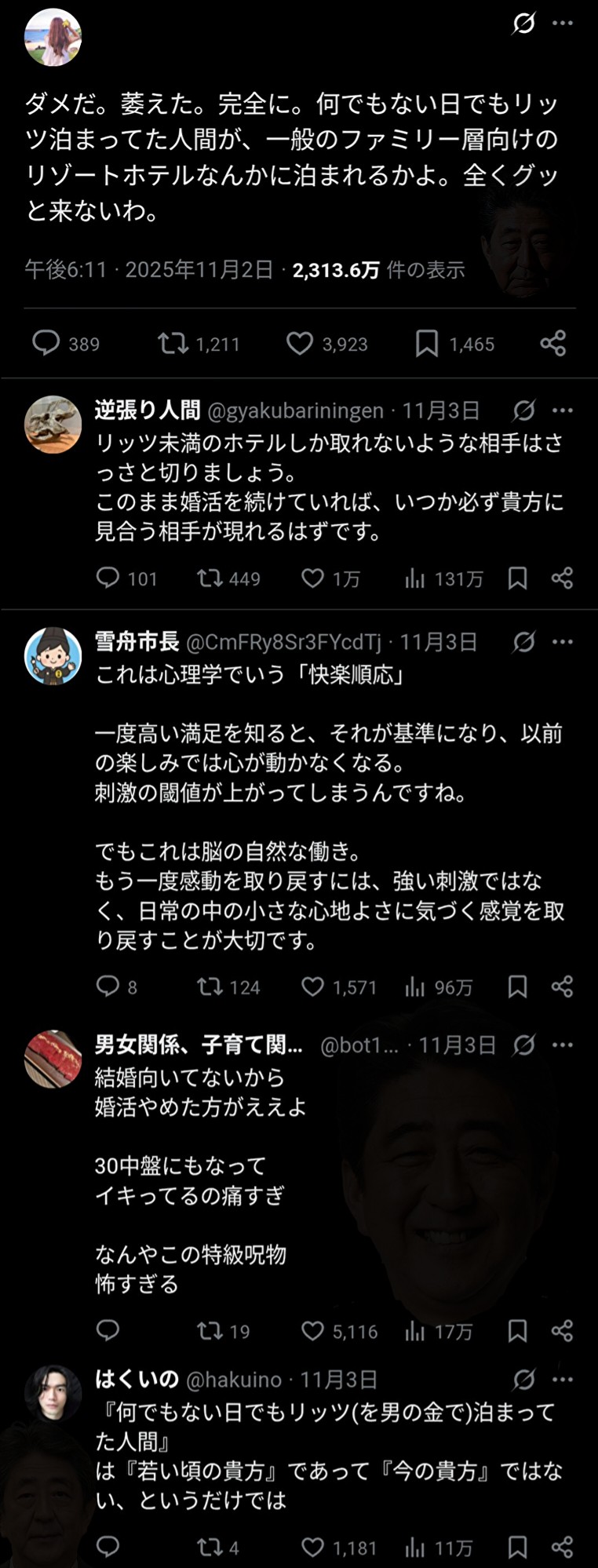Viewport: 598px width, 1568px height.
Task: Like はくいの's reply
Action: (x=312, y=1547)
